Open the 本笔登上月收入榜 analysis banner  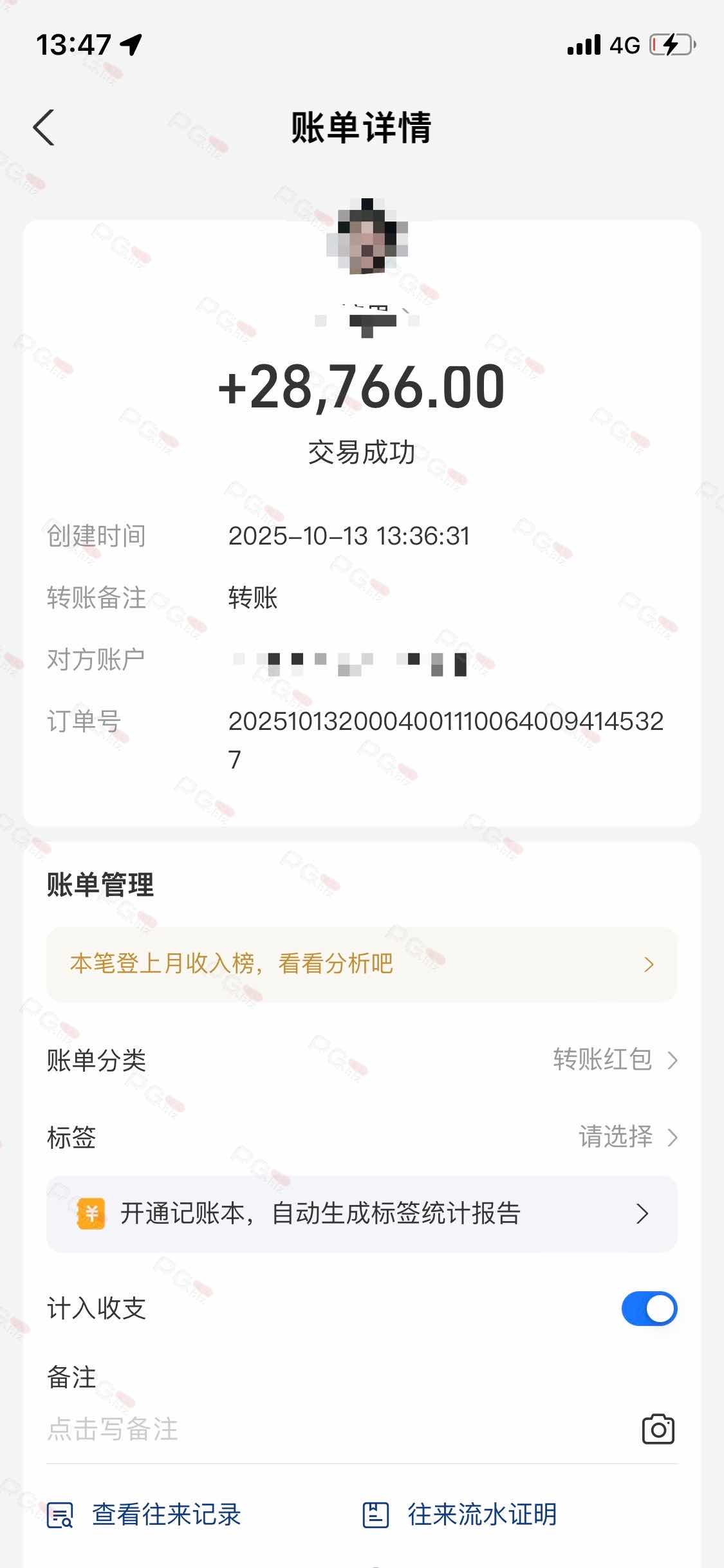(361, 964)
